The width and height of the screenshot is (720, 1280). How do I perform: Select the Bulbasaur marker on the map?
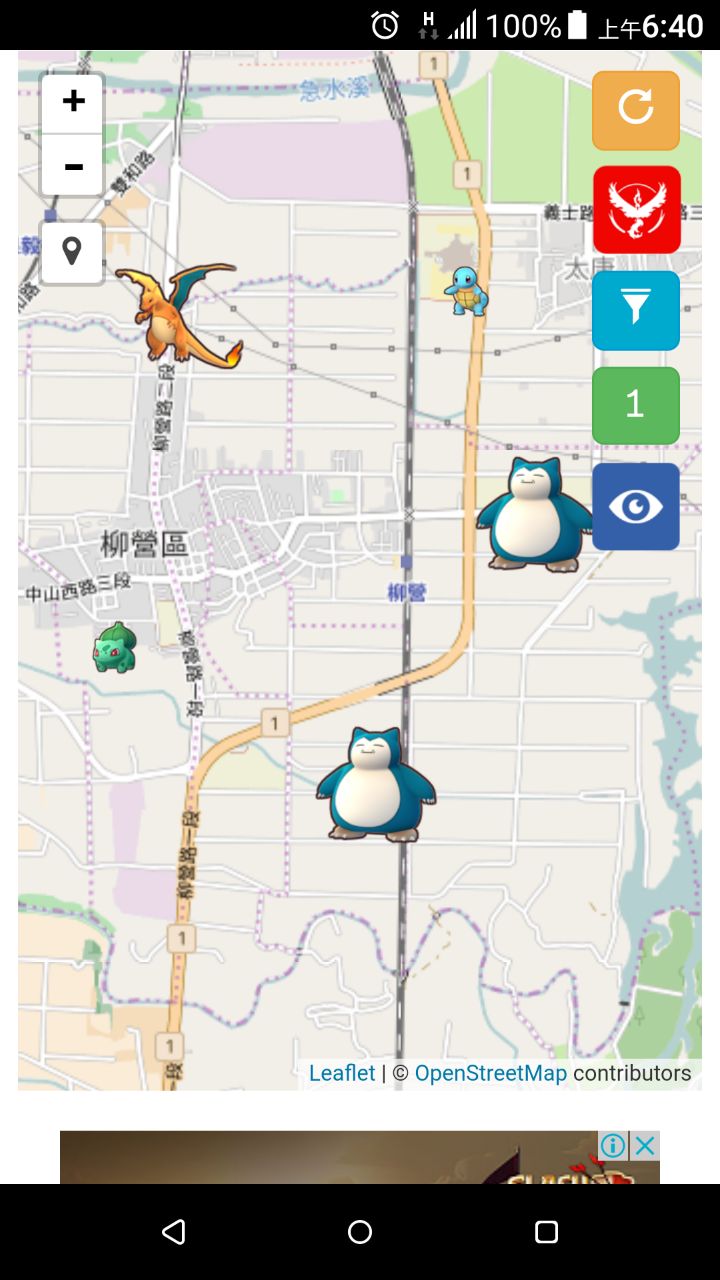[x=114, y=648]
